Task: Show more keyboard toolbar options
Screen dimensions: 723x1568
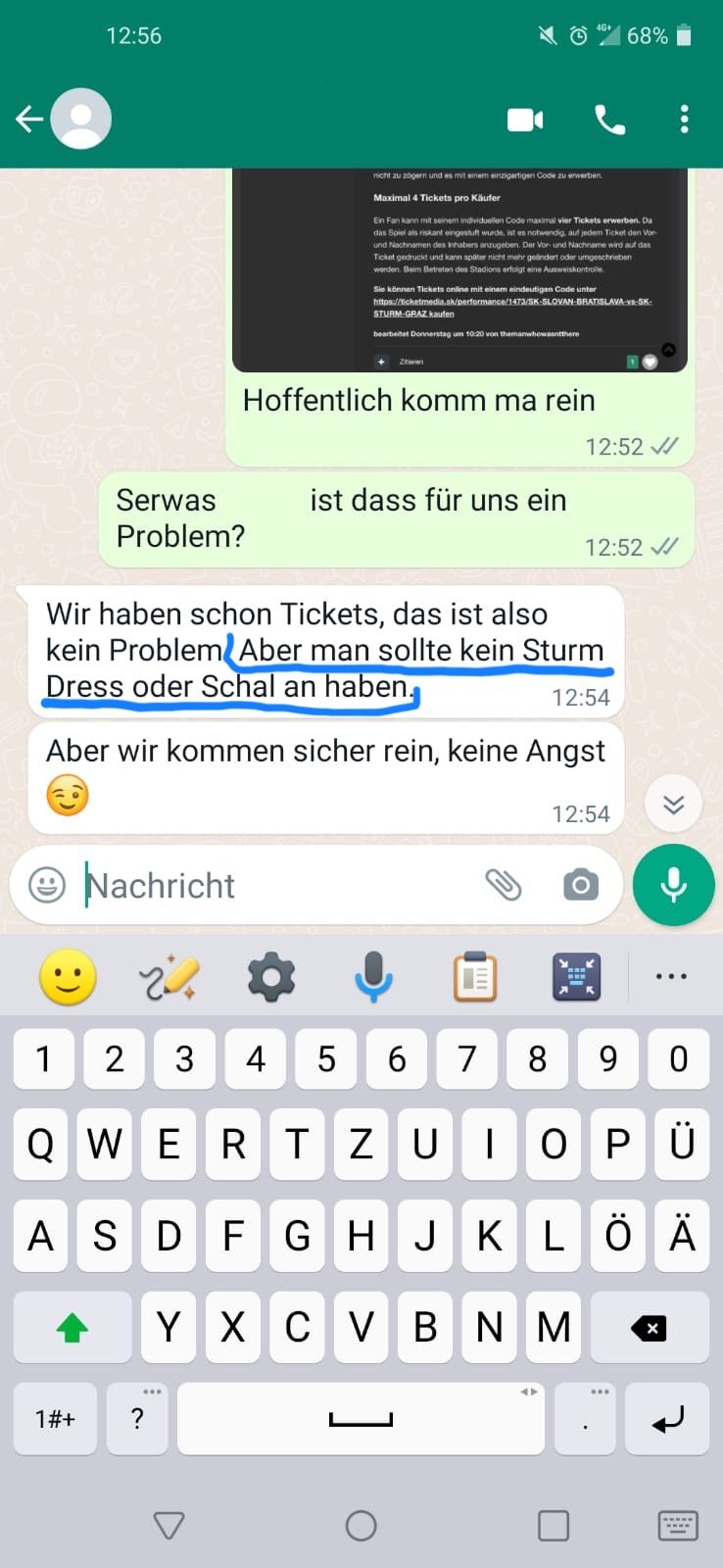Action: click(671, 977)
